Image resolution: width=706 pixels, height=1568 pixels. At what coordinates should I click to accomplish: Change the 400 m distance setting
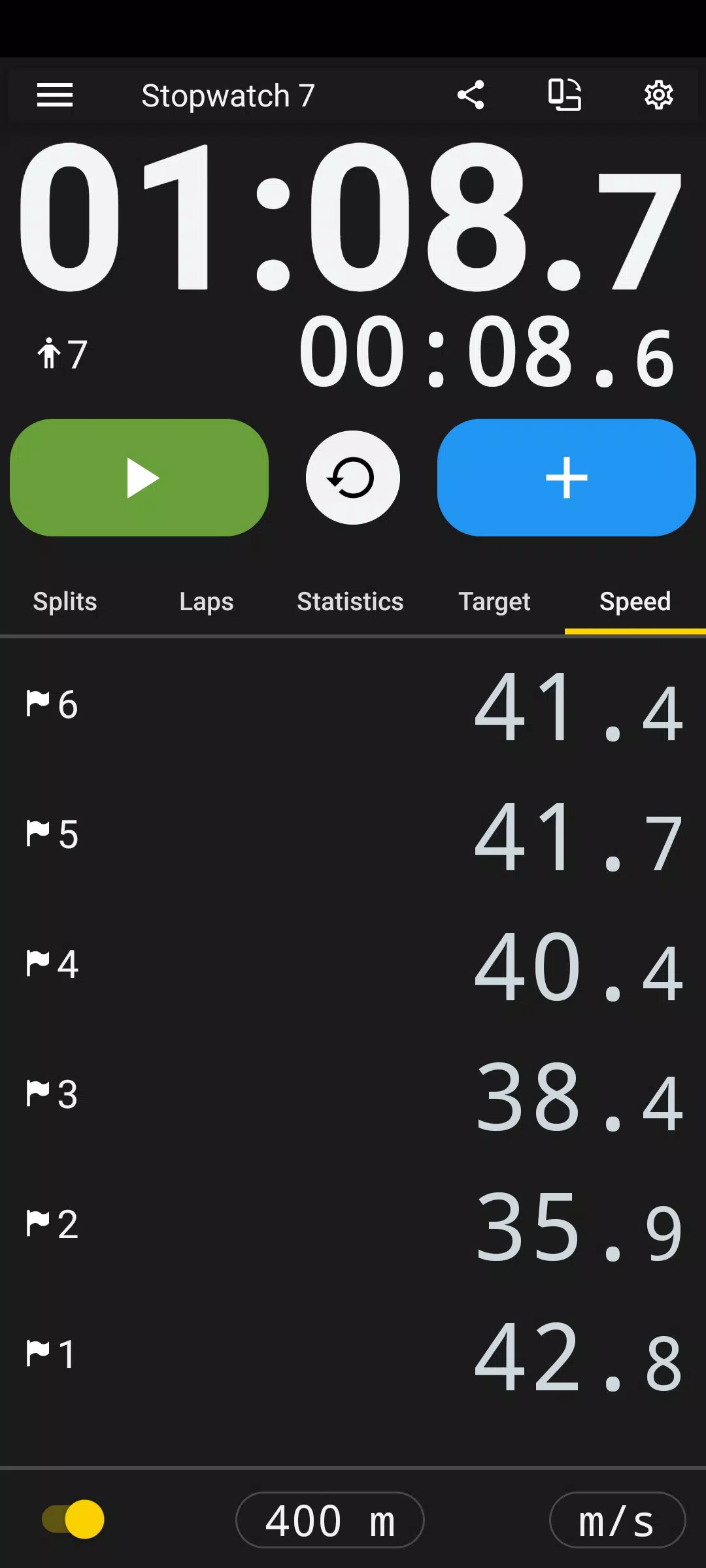pyautogui.click(x=330, y=1520)
